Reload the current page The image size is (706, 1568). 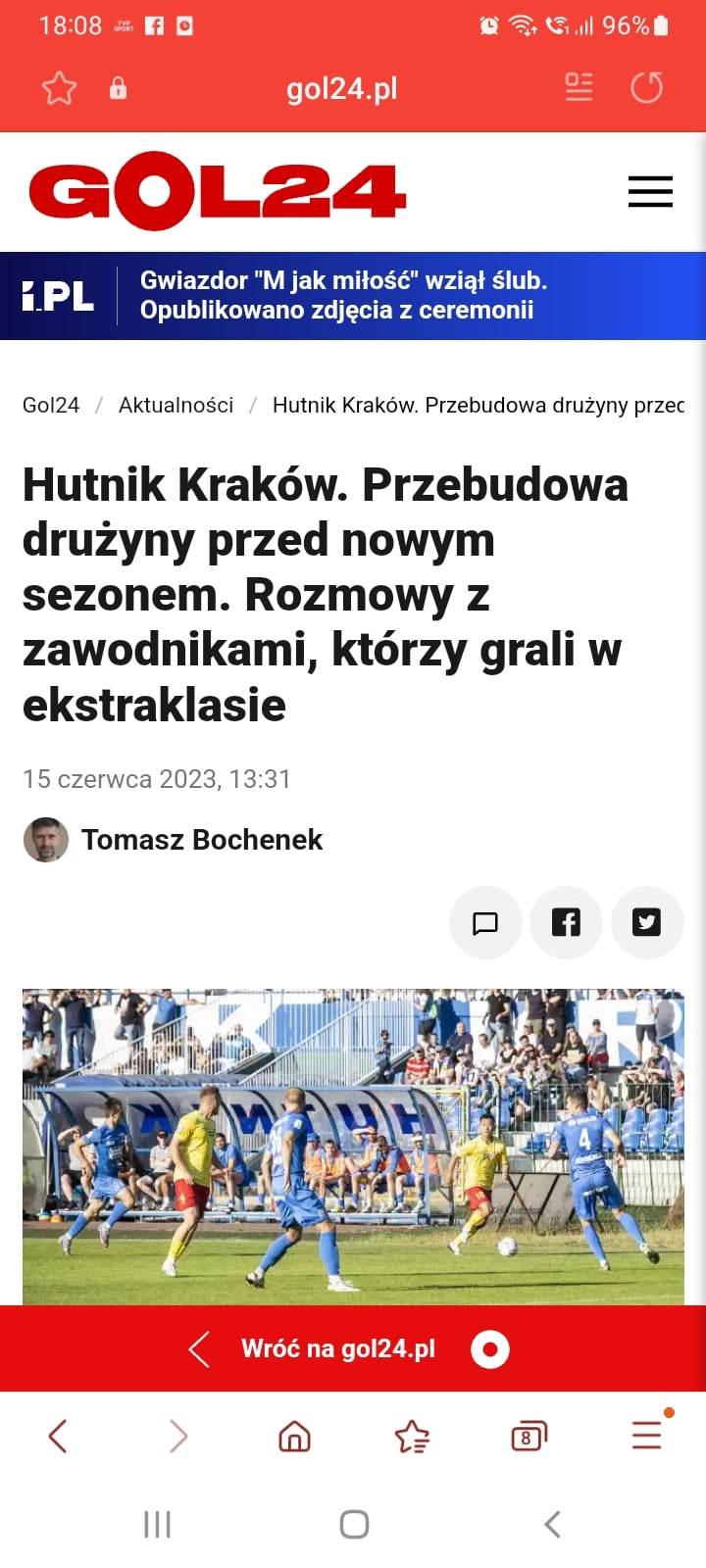pyautogui.click(x=646, y=88)
